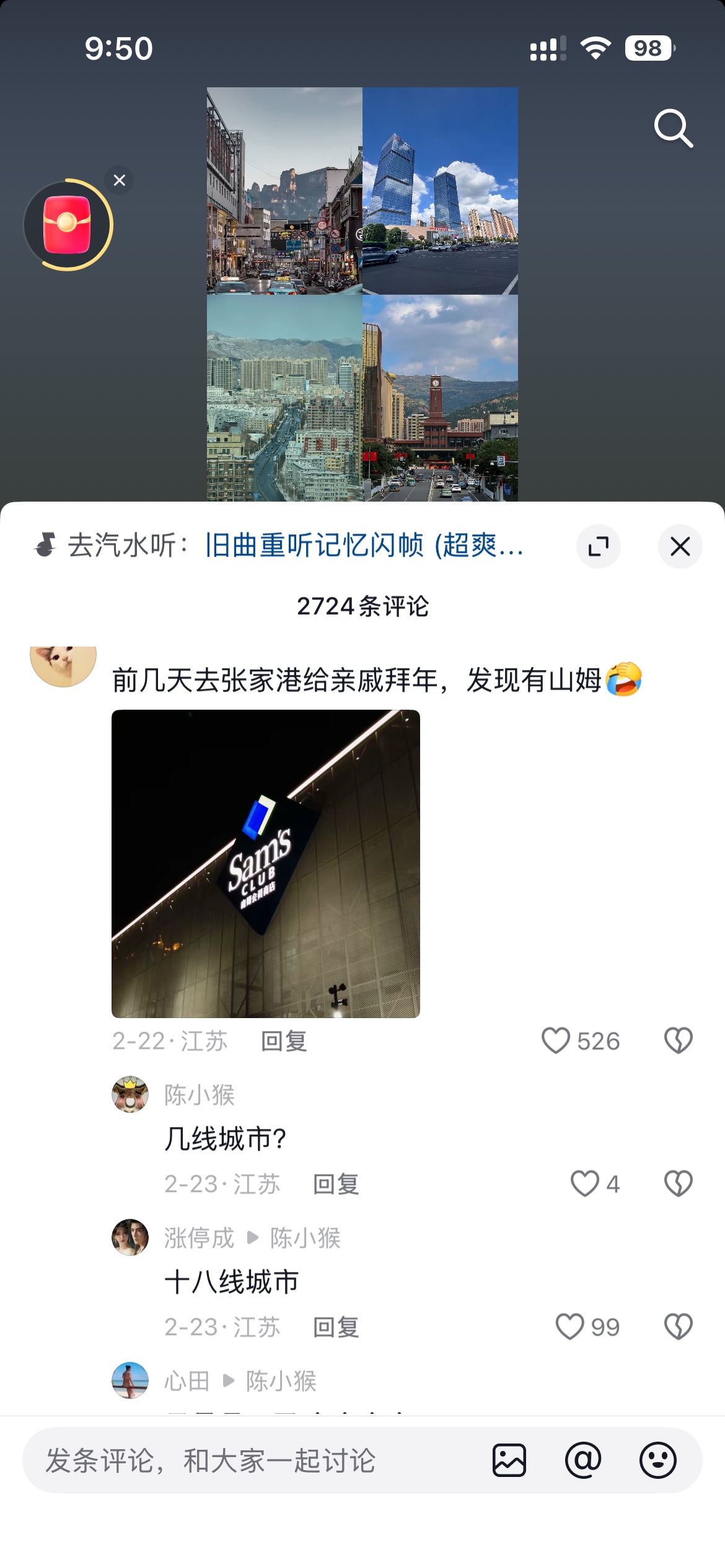Screen dimensions: 725x1568
Task: Mention someone with the @ icon
Action: [x=583, y=1460]
